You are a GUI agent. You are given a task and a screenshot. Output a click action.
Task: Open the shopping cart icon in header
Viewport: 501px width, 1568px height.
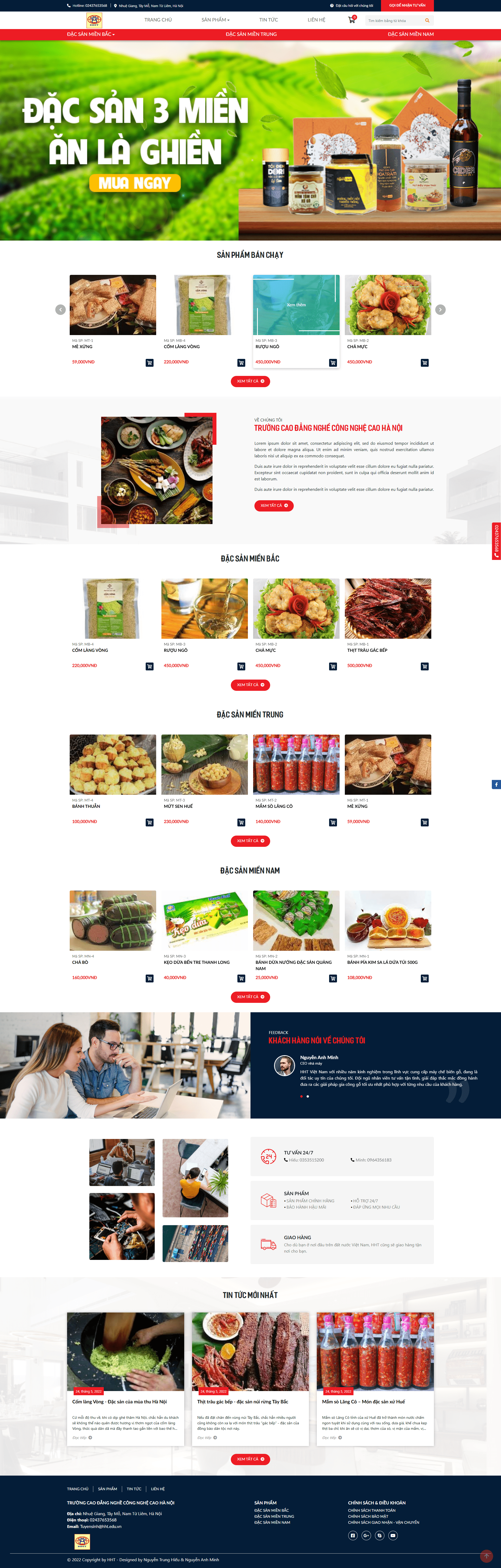pos(351,20)
